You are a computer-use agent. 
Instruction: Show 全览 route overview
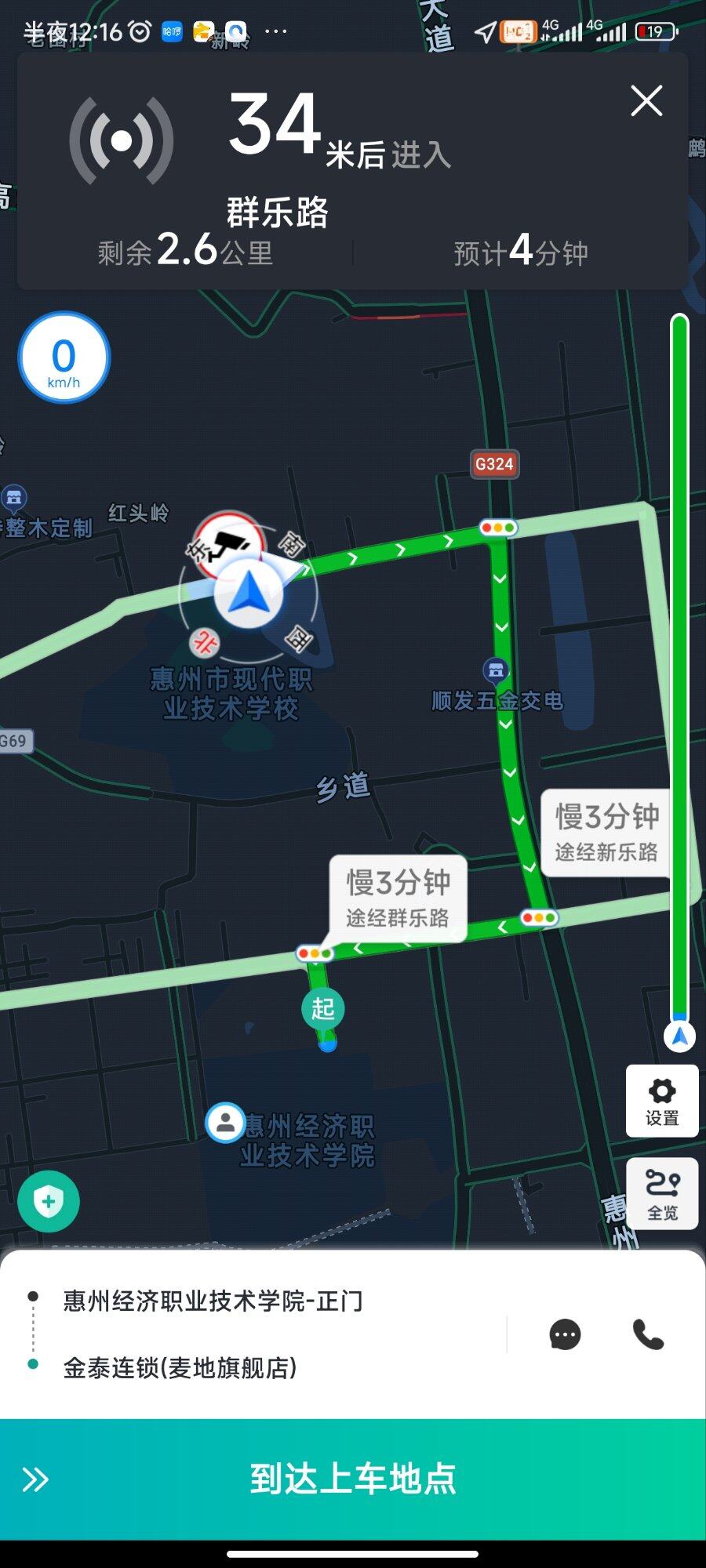click(x=662, y=1193)
